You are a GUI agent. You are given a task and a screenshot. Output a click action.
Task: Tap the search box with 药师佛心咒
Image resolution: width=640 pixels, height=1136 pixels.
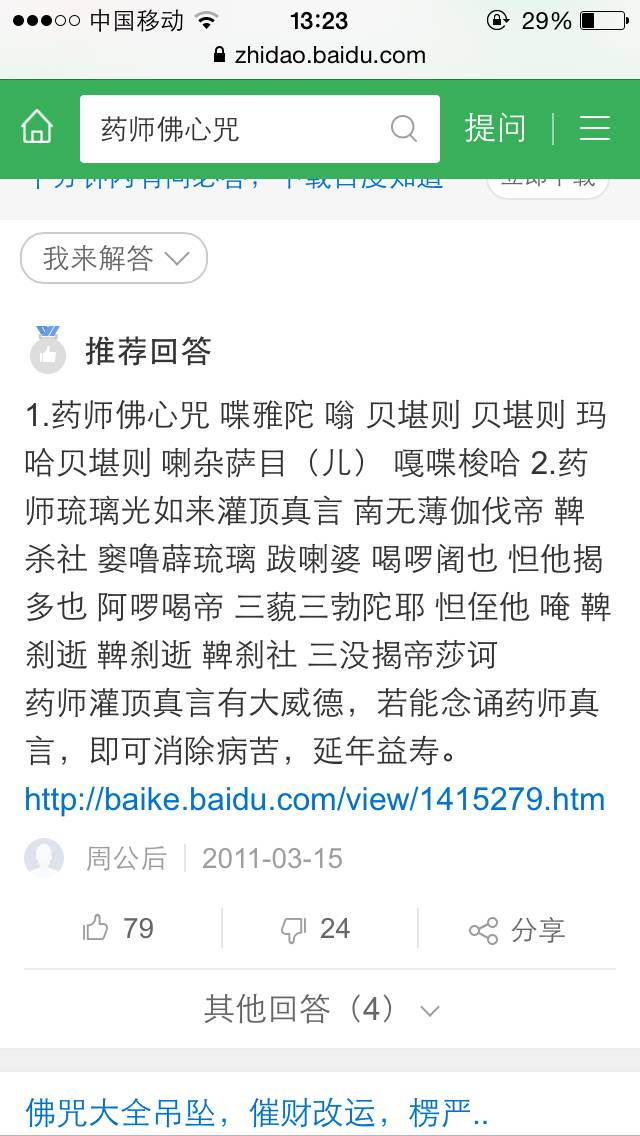(x=240, y=129)
